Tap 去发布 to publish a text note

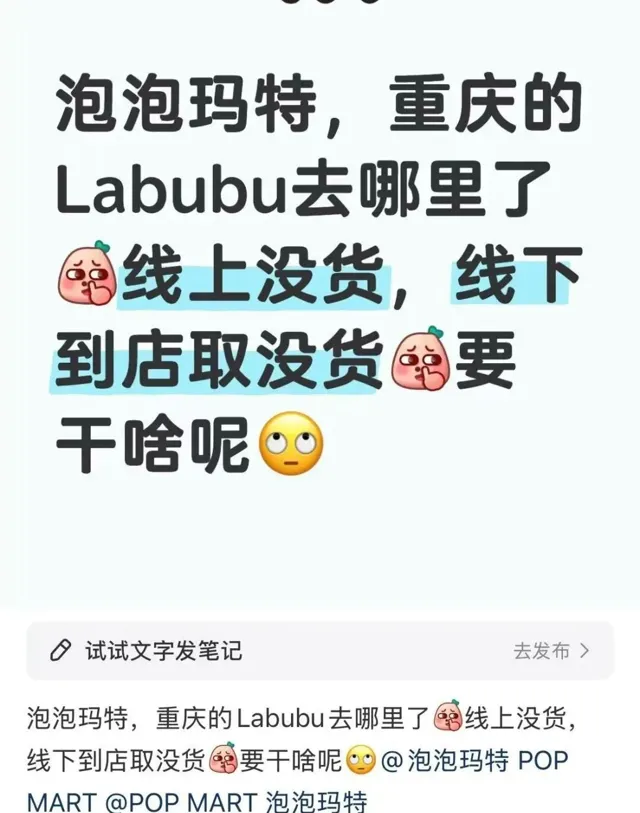[x=551, y=651]
